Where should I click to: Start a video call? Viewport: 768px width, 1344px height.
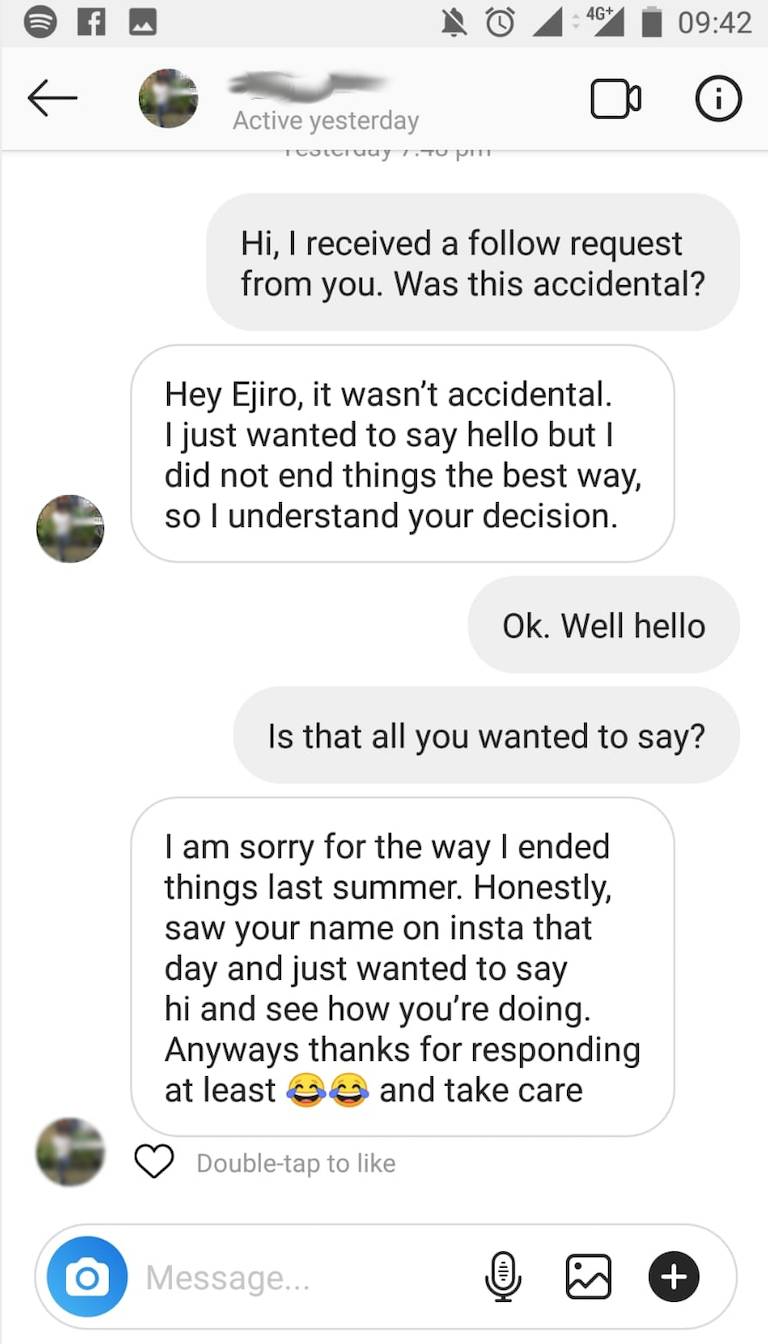615,98
